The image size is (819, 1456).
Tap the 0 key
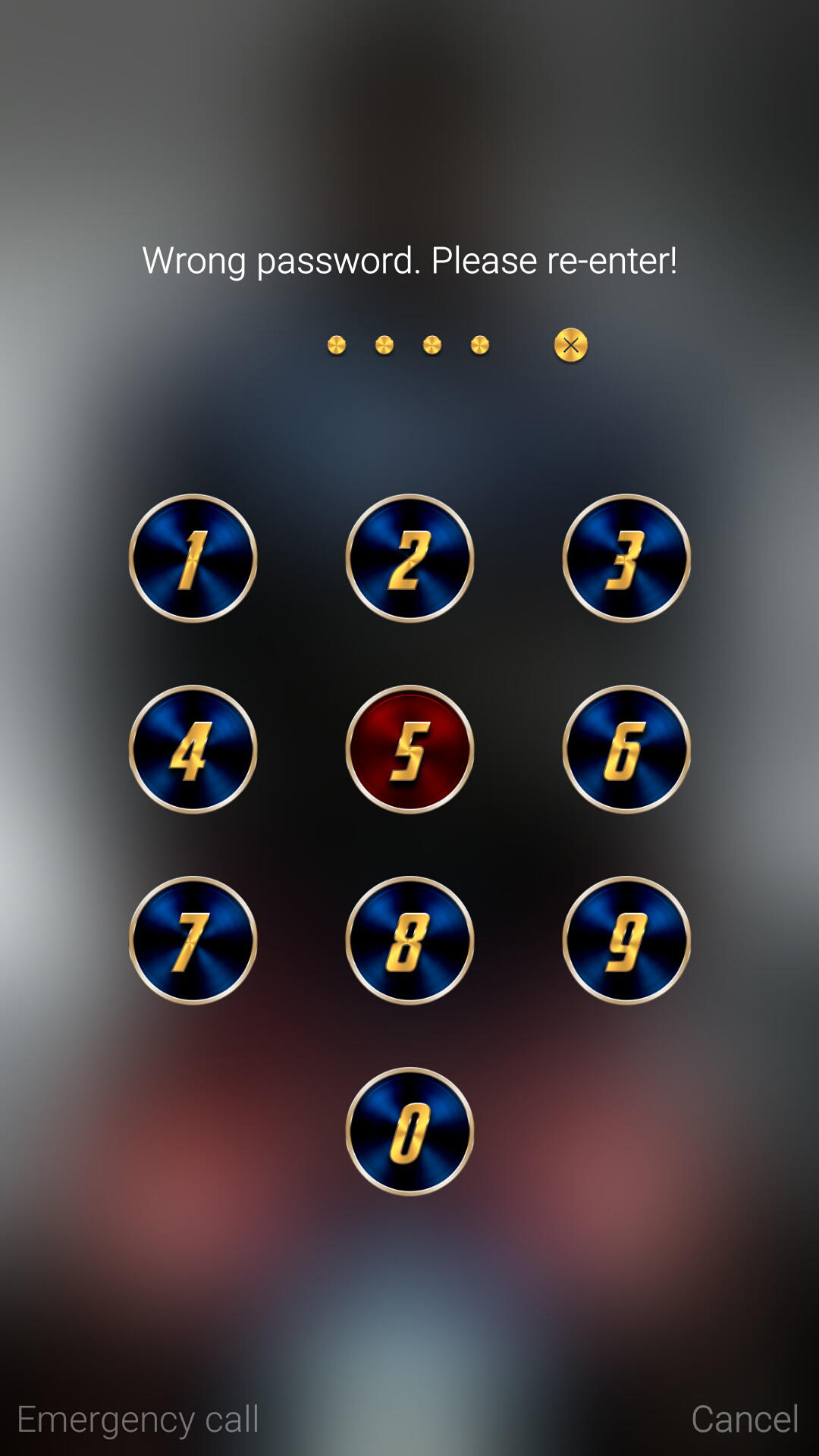[409, 1131]
